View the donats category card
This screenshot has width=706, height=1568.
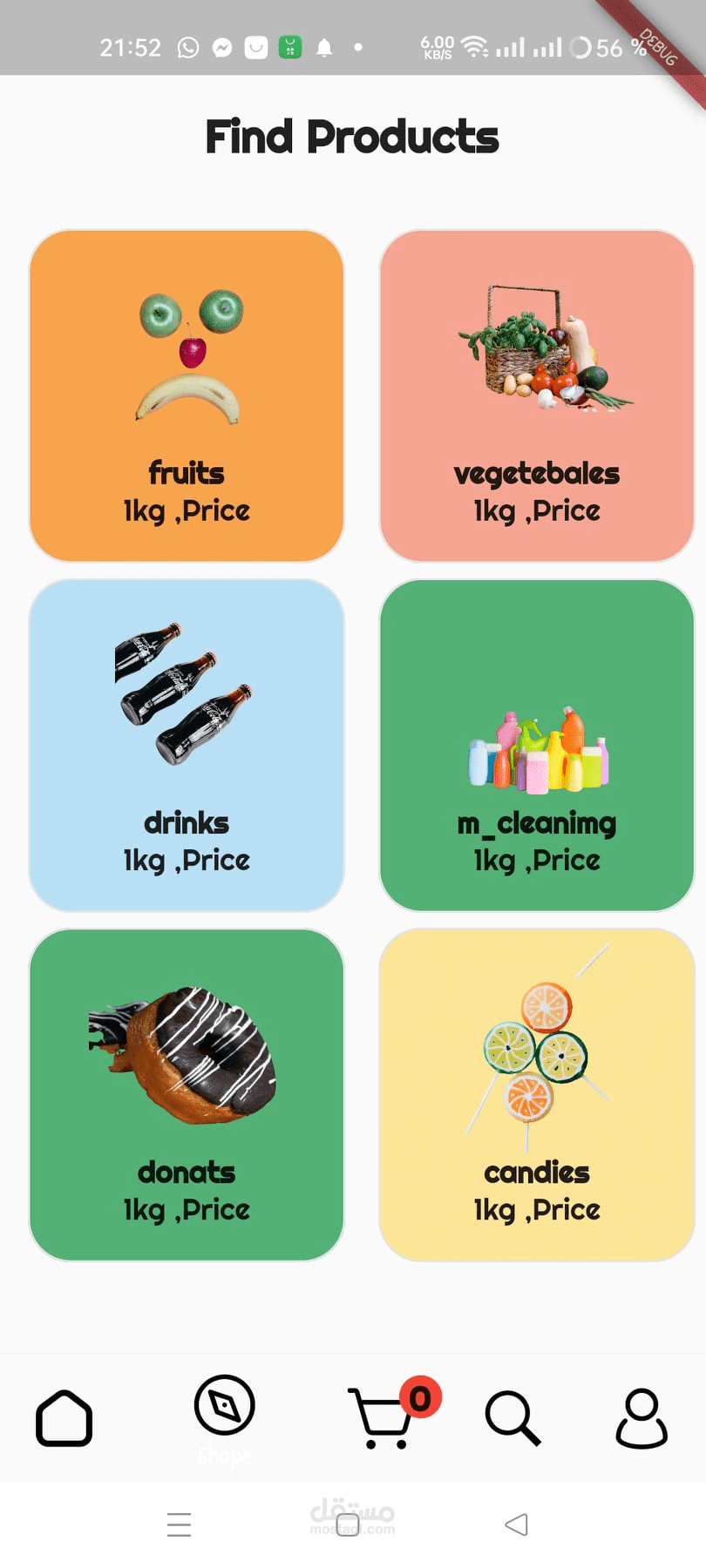(187, 1095)
